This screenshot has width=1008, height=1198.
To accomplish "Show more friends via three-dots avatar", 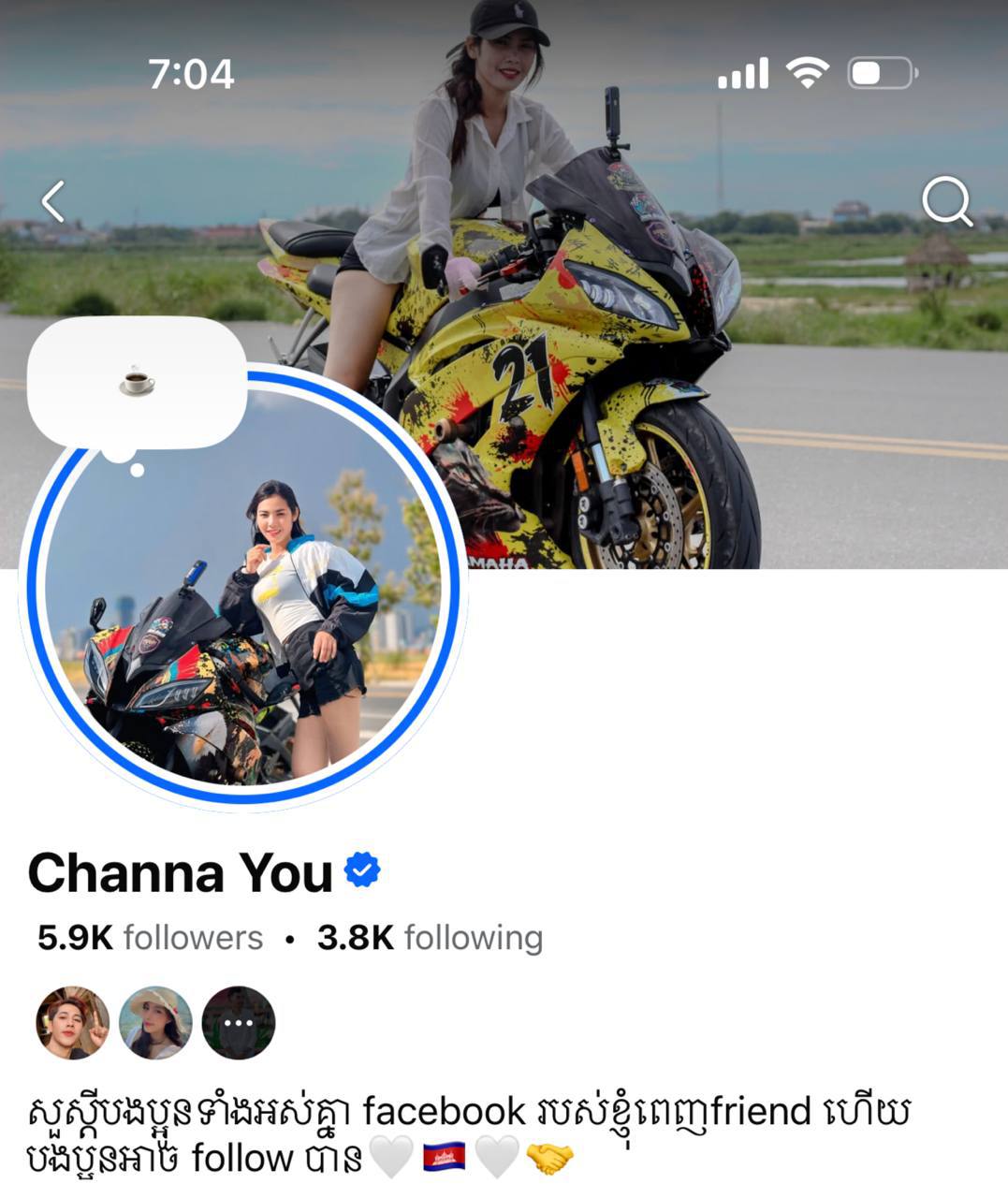I will point(239,1023).
